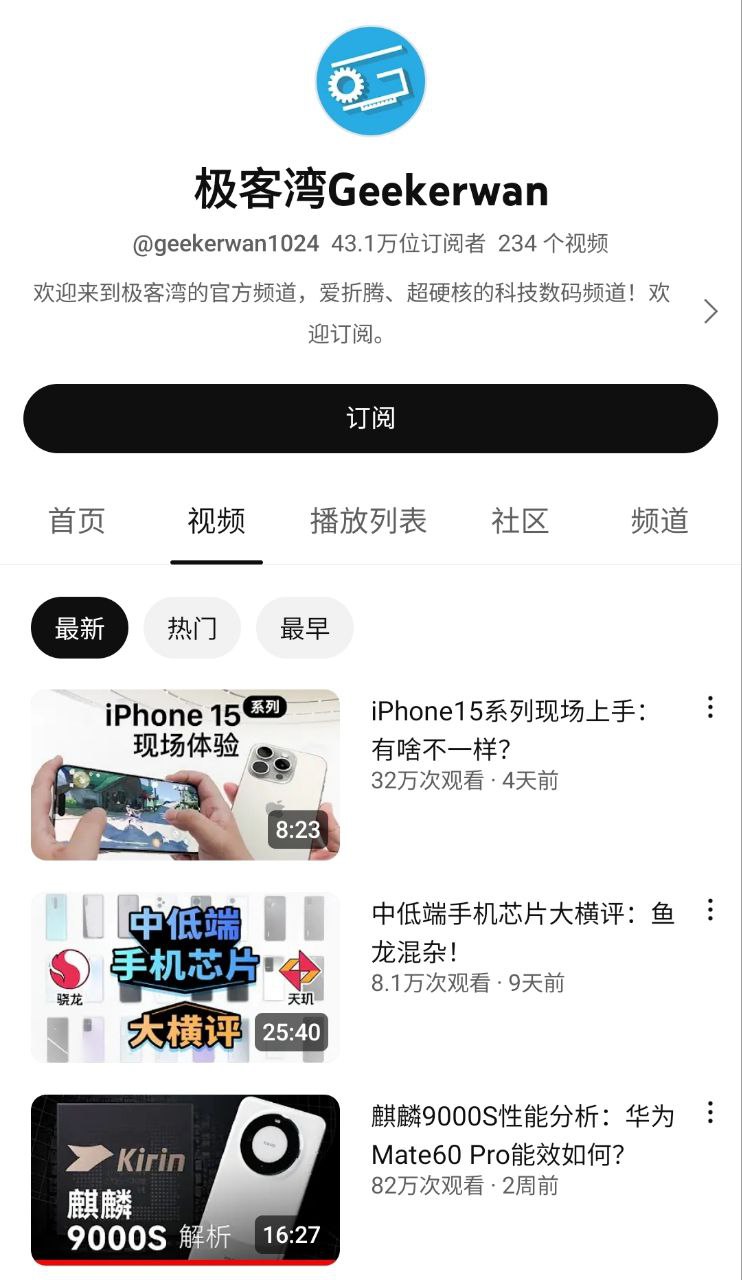Switch to the 首页 tab
This screenshot has width=742, height=1280.
(77, 521)
